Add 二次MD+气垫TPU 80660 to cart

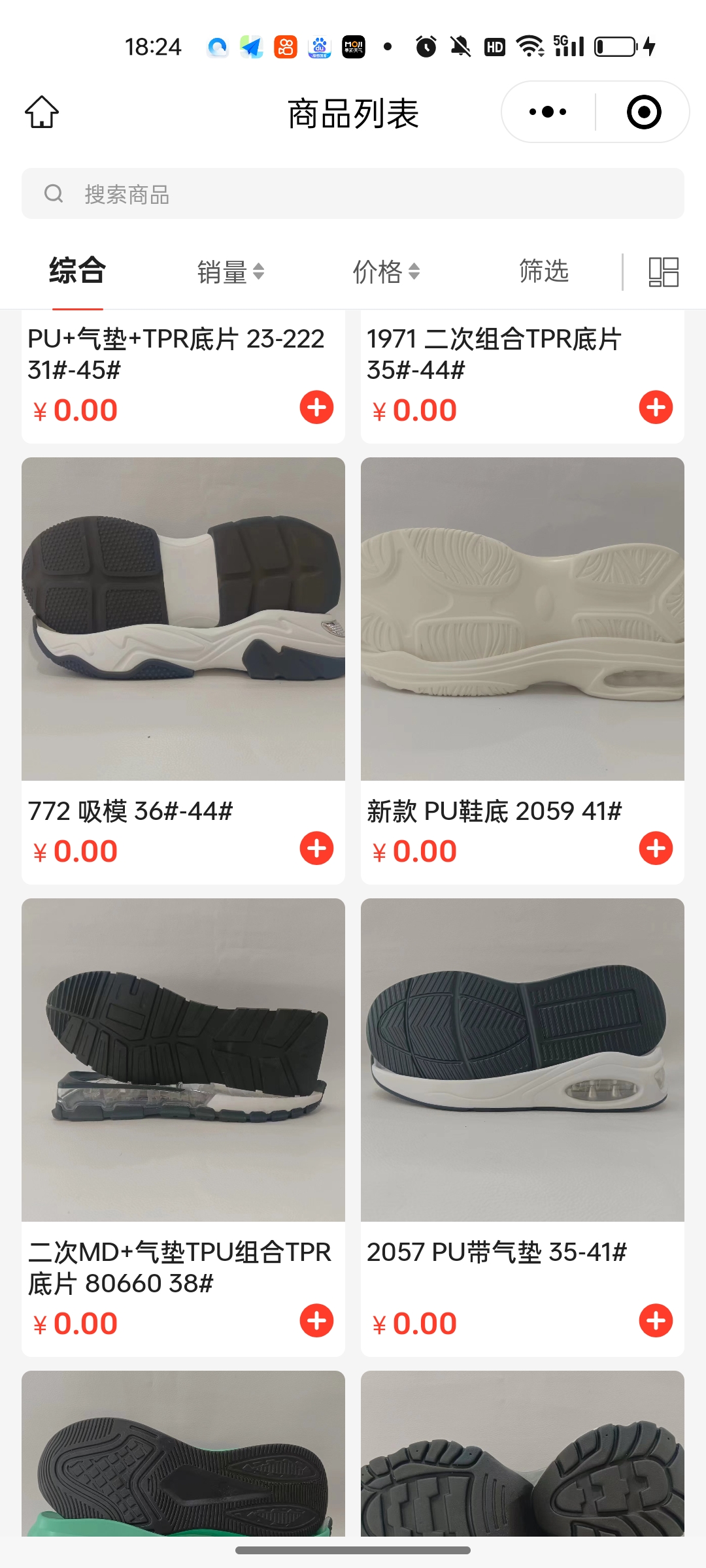(316, 1321)
